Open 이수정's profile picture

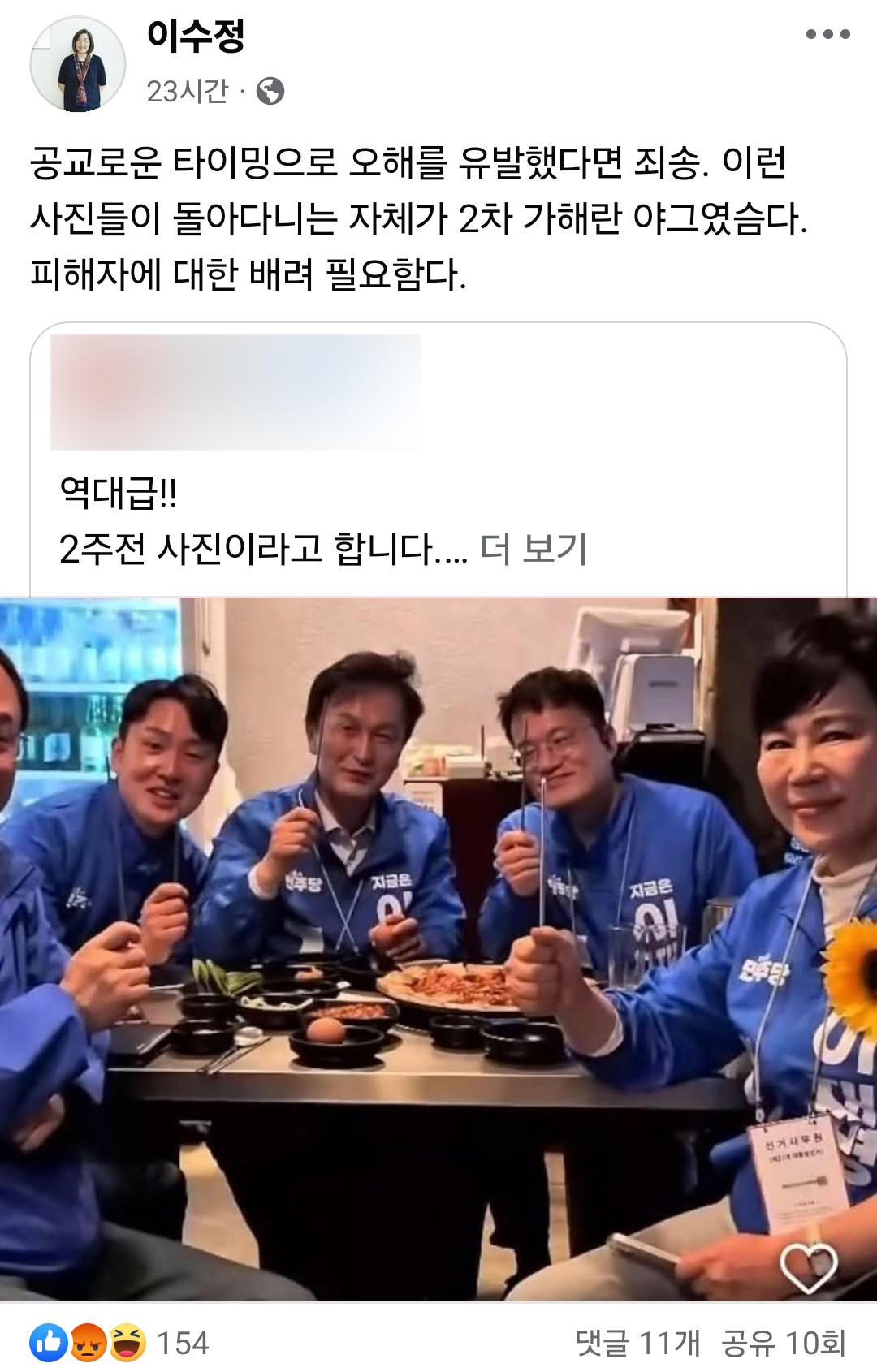pos(78,65)
